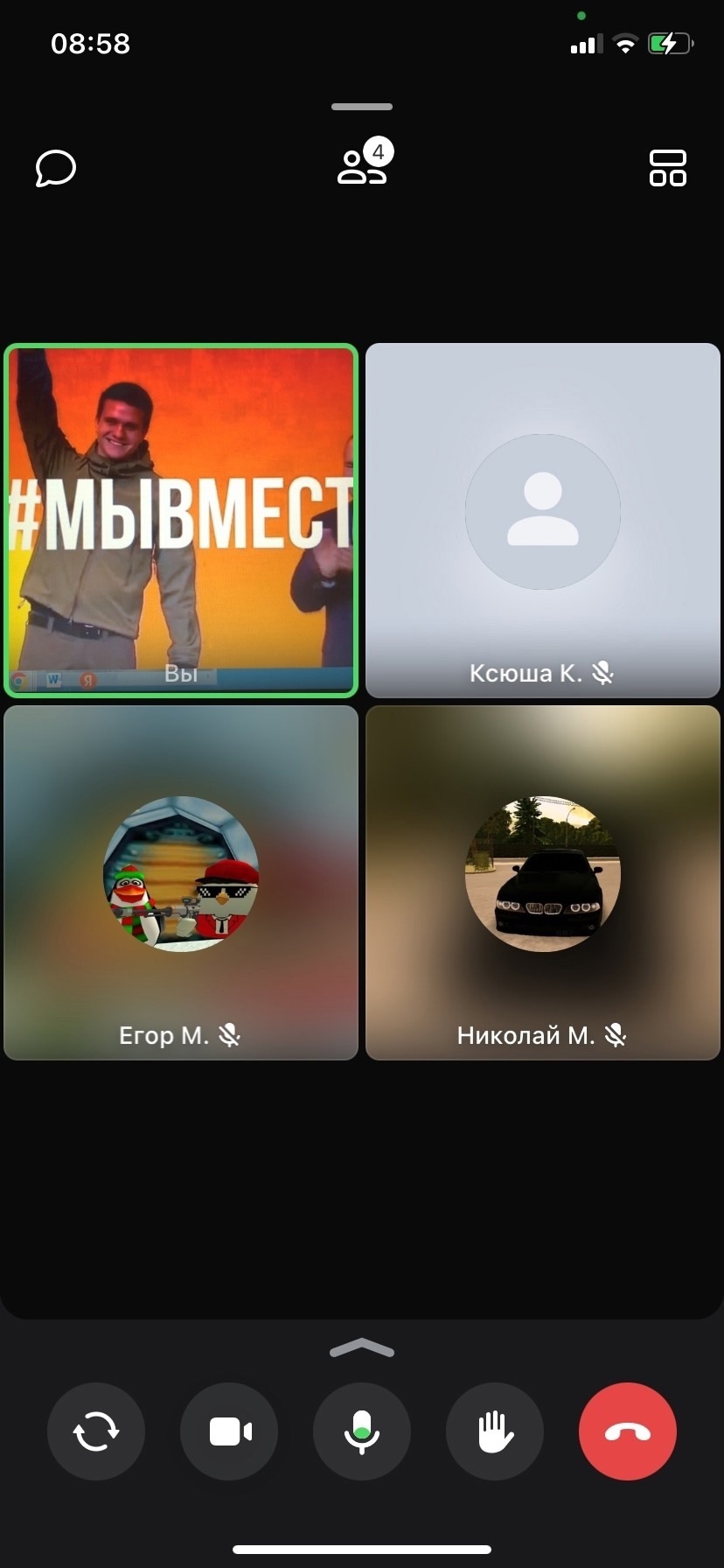Viewport: 724px width, 1568px height.
Task: Select Егор М. video tile
Action: coord(181,883)
